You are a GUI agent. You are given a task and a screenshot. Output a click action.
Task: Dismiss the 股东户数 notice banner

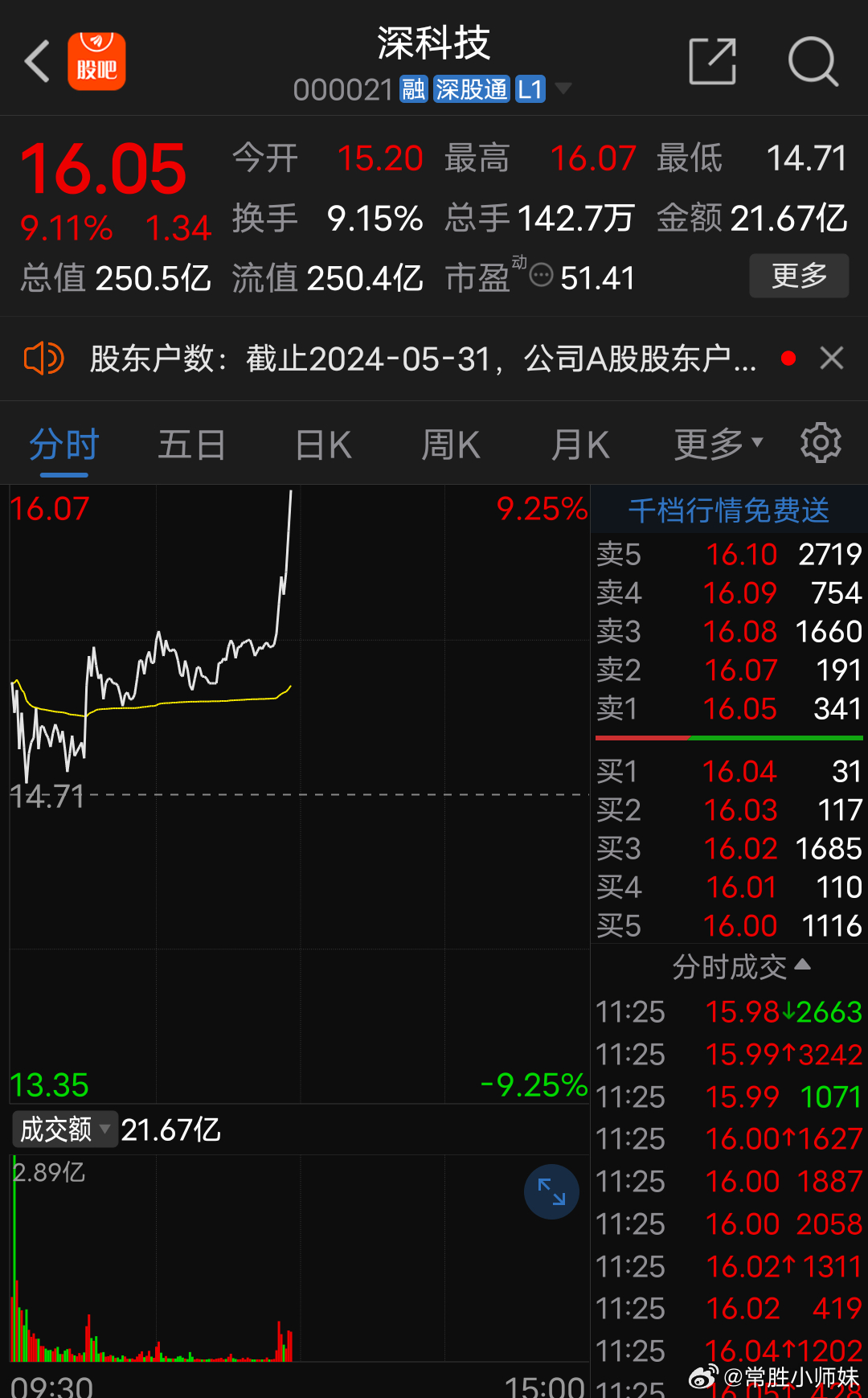pyautogui.click(x=832, y=358)
